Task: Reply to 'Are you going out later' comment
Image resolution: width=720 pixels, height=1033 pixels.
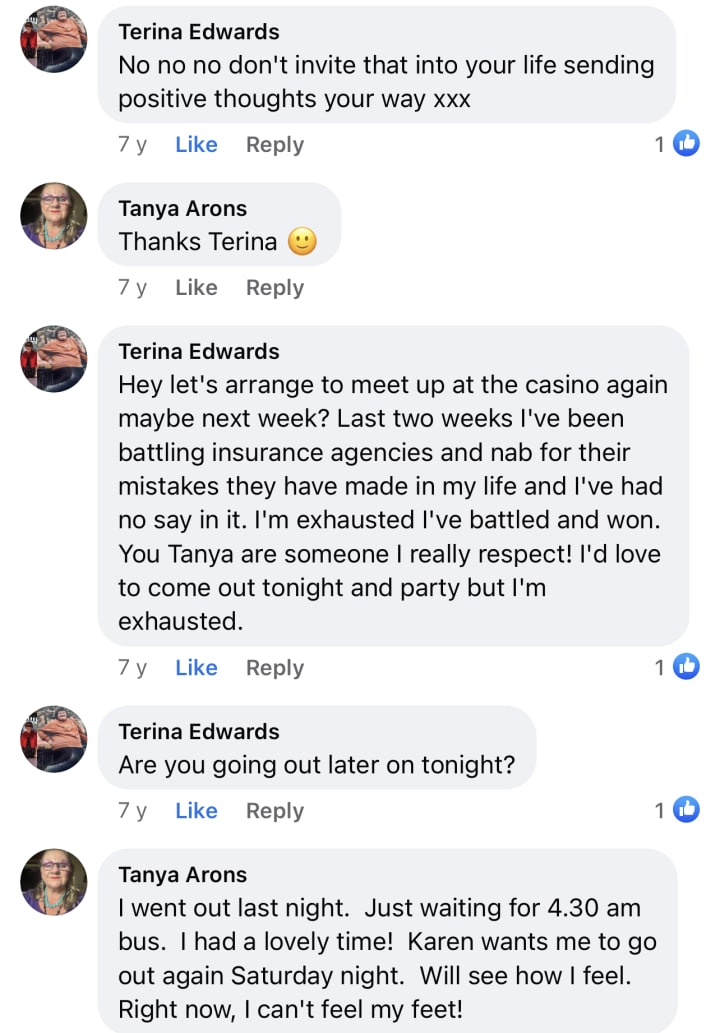Action: coord(274,811)
